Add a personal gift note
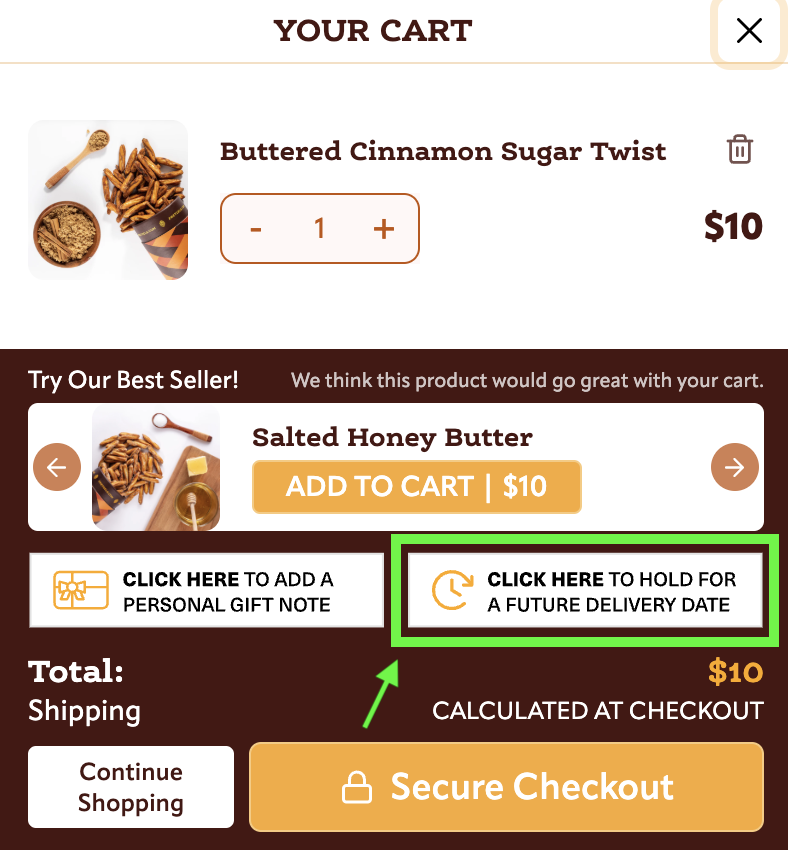788x850 pixels. pos(207,591)
